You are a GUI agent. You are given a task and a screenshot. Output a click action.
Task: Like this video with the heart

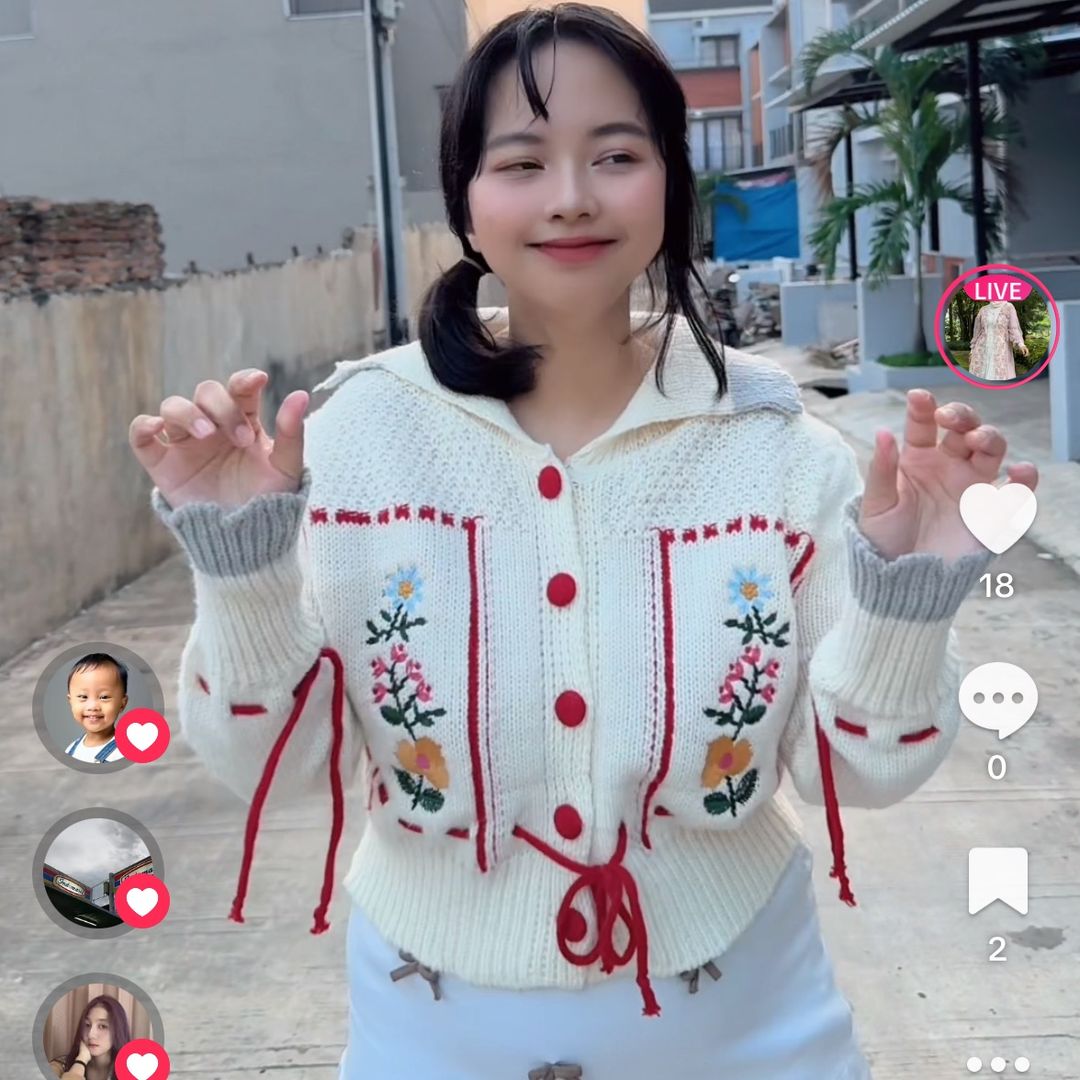pos(997,517)
